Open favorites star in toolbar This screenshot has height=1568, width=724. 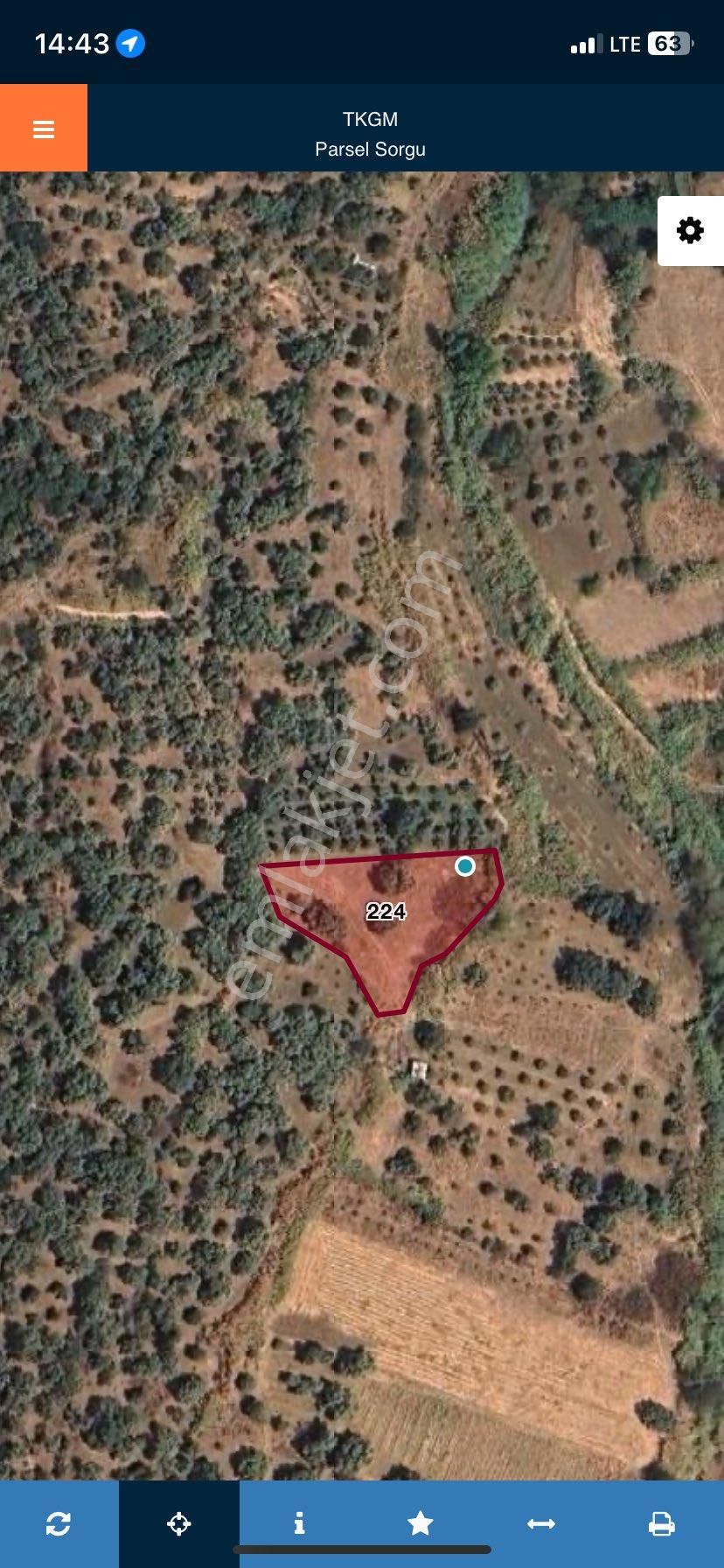[x=421, y=1523]
